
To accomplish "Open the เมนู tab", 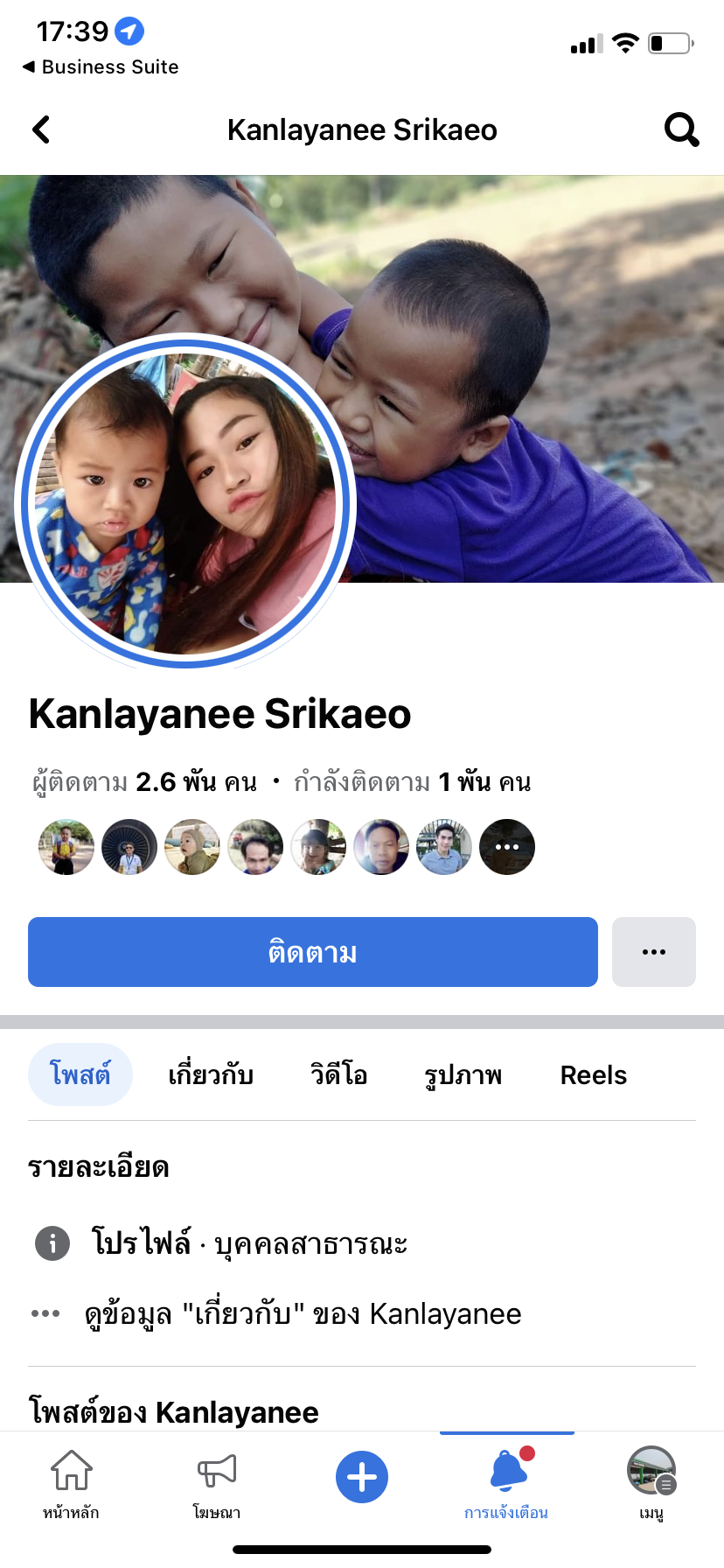I will coord(651,1481).
